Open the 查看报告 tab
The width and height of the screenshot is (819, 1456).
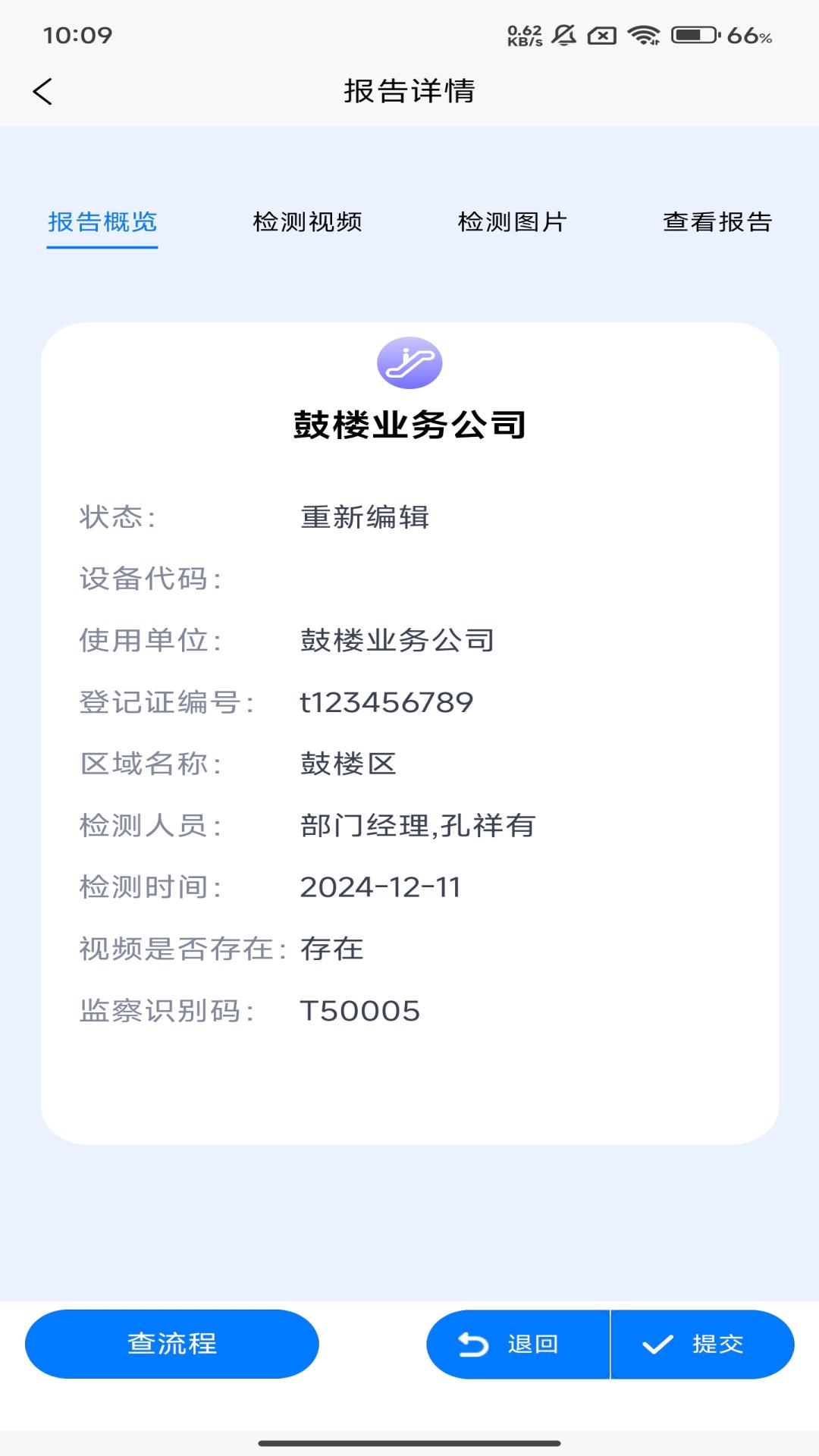717,222
